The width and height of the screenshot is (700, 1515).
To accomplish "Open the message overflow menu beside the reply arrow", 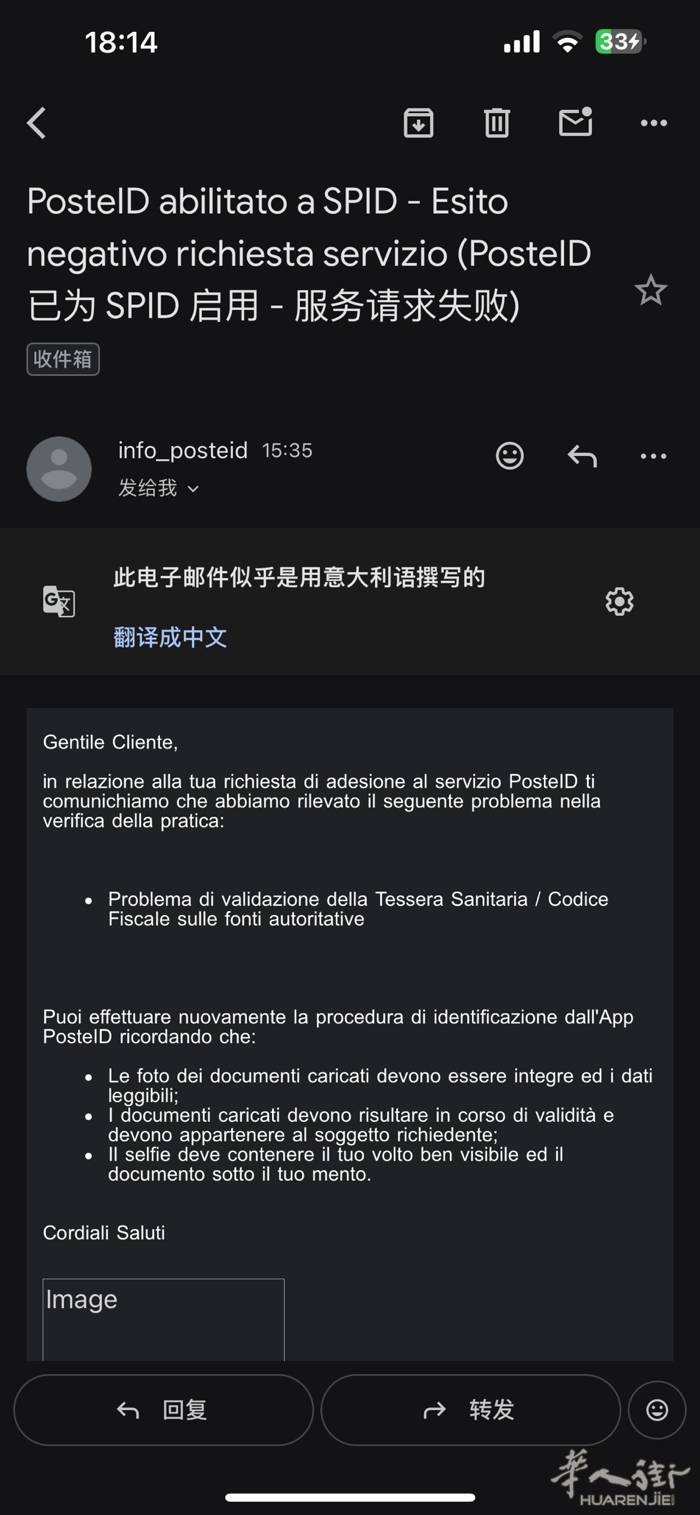I will click(x=653, y=457).
